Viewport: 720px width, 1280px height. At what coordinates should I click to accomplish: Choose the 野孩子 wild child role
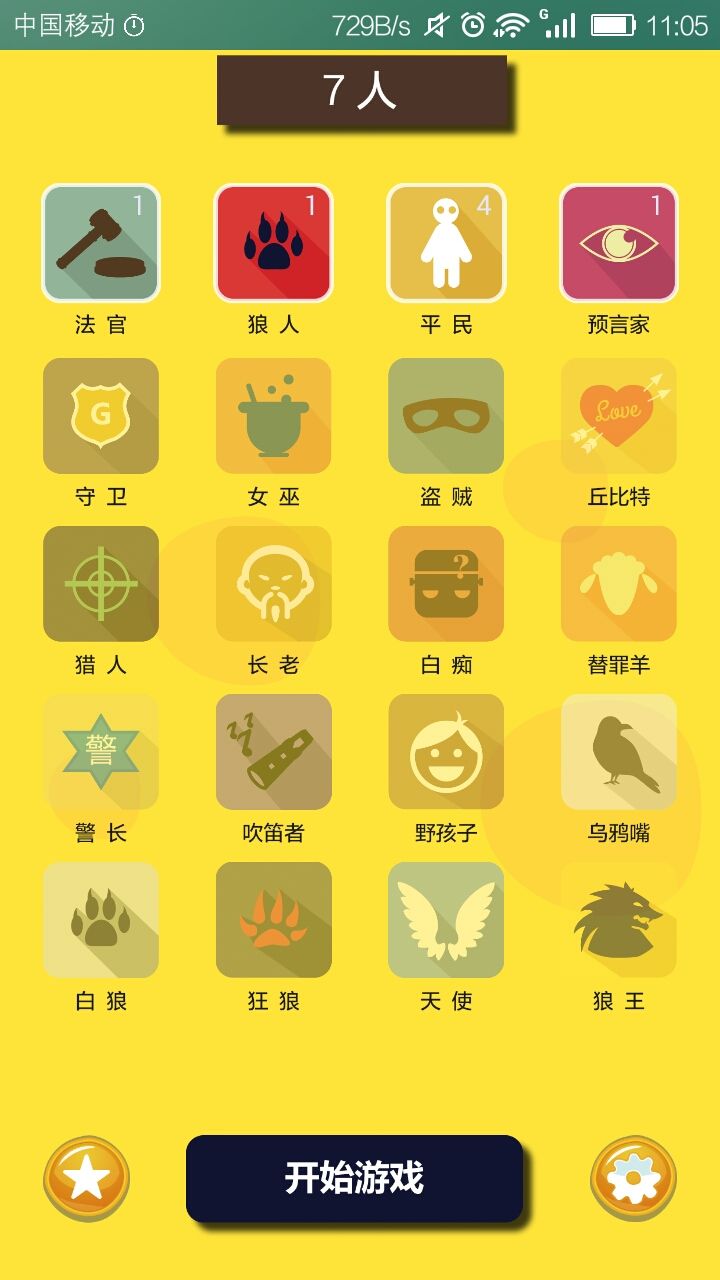coord(446,752)
